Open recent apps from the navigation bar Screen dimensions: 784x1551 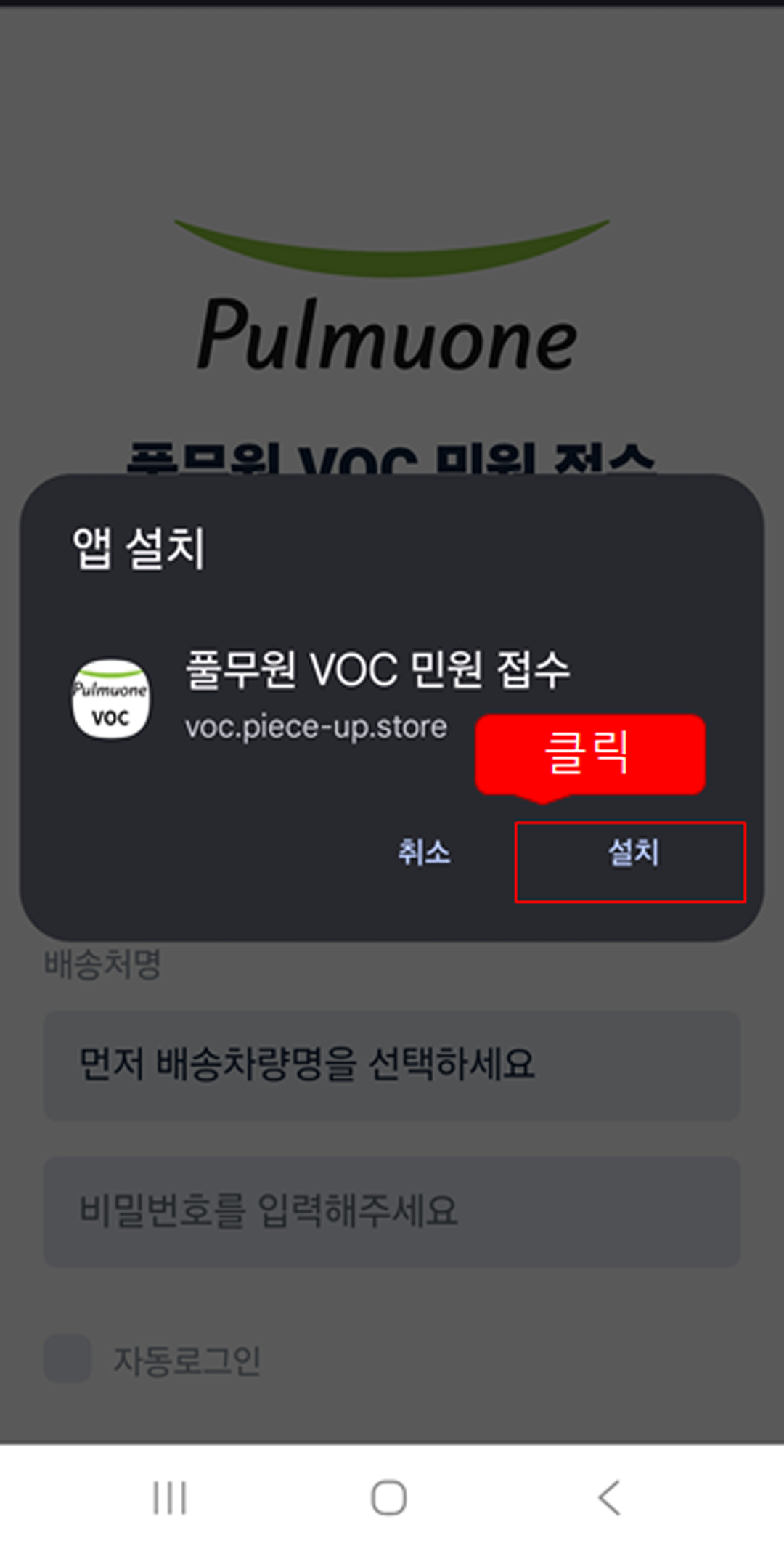click(170, 1497)
